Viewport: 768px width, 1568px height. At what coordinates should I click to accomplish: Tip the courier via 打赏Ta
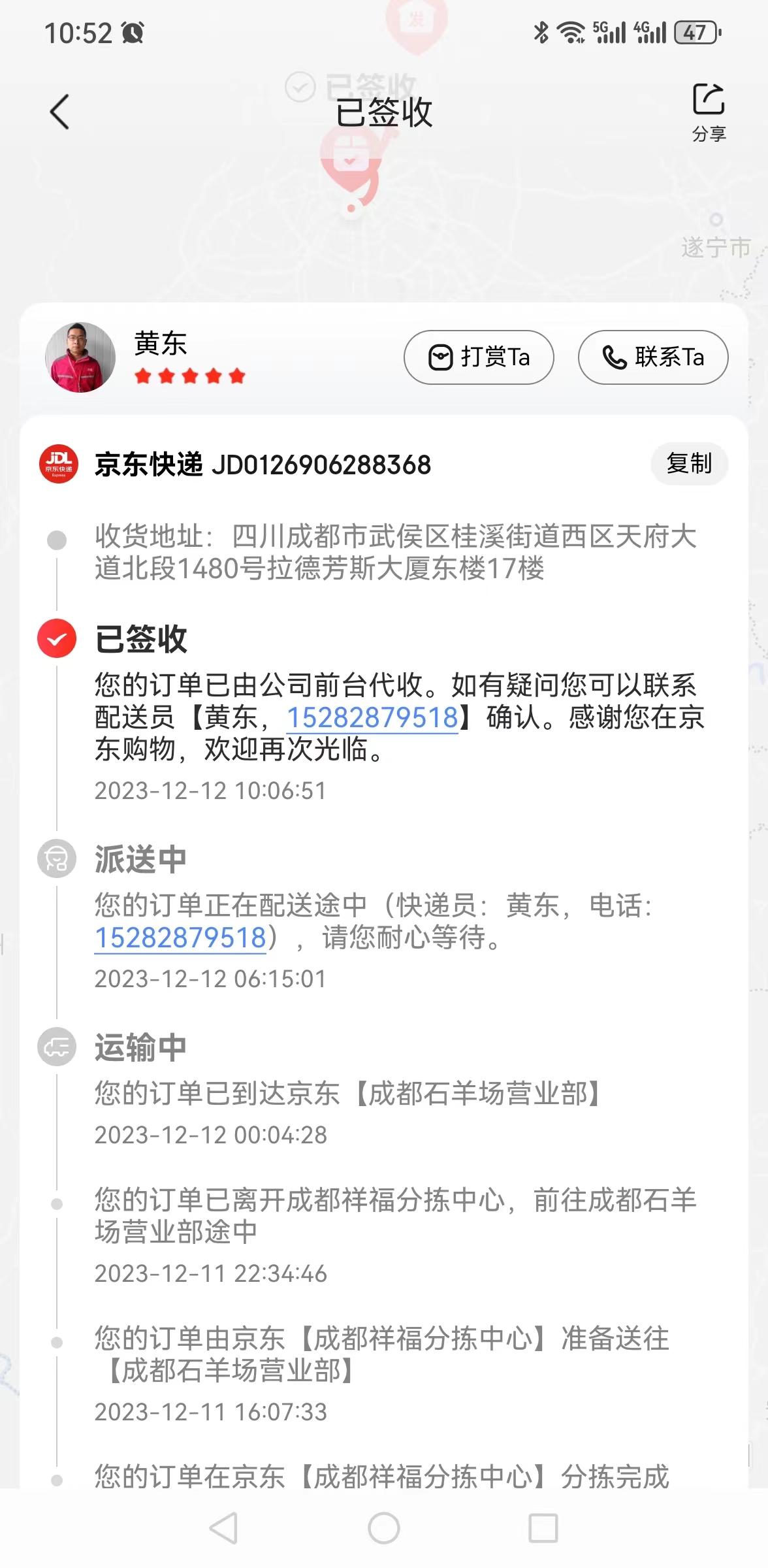479,357
